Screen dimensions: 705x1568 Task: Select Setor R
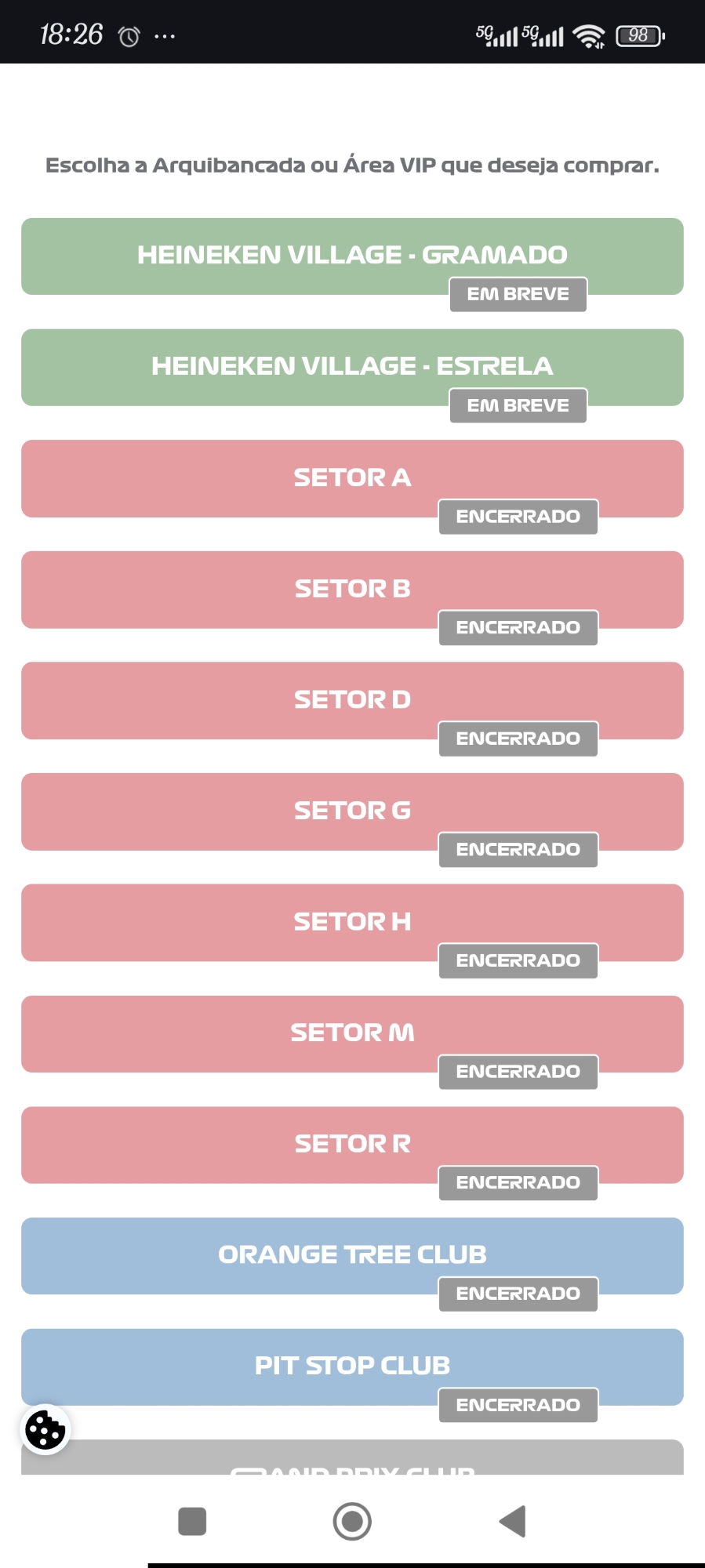352,1145
